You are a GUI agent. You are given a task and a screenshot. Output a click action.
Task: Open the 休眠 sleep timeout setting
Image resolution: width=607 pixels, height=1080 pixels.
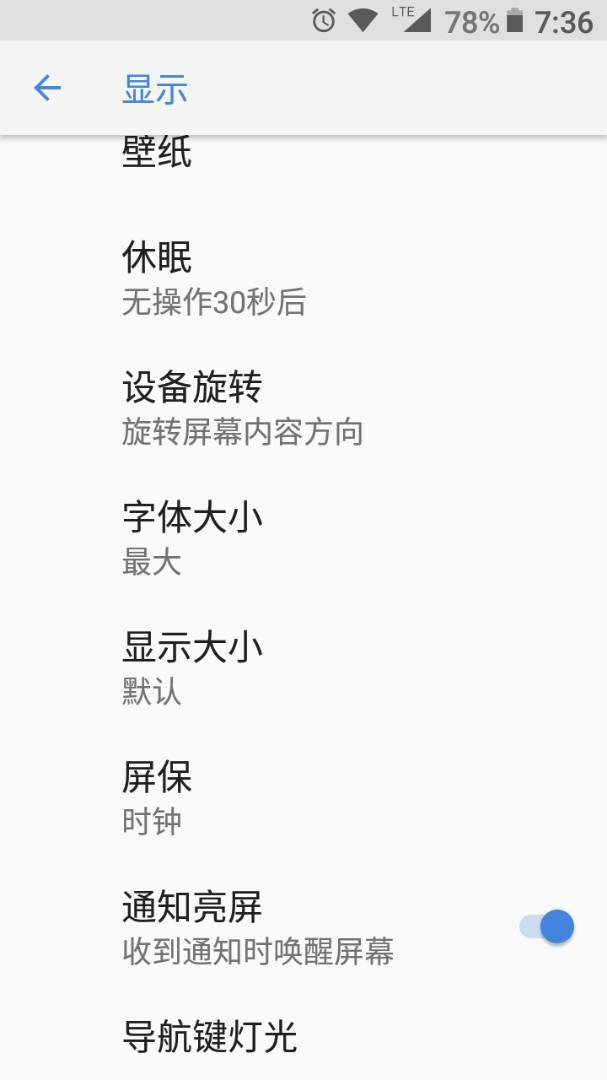point(303,278)
